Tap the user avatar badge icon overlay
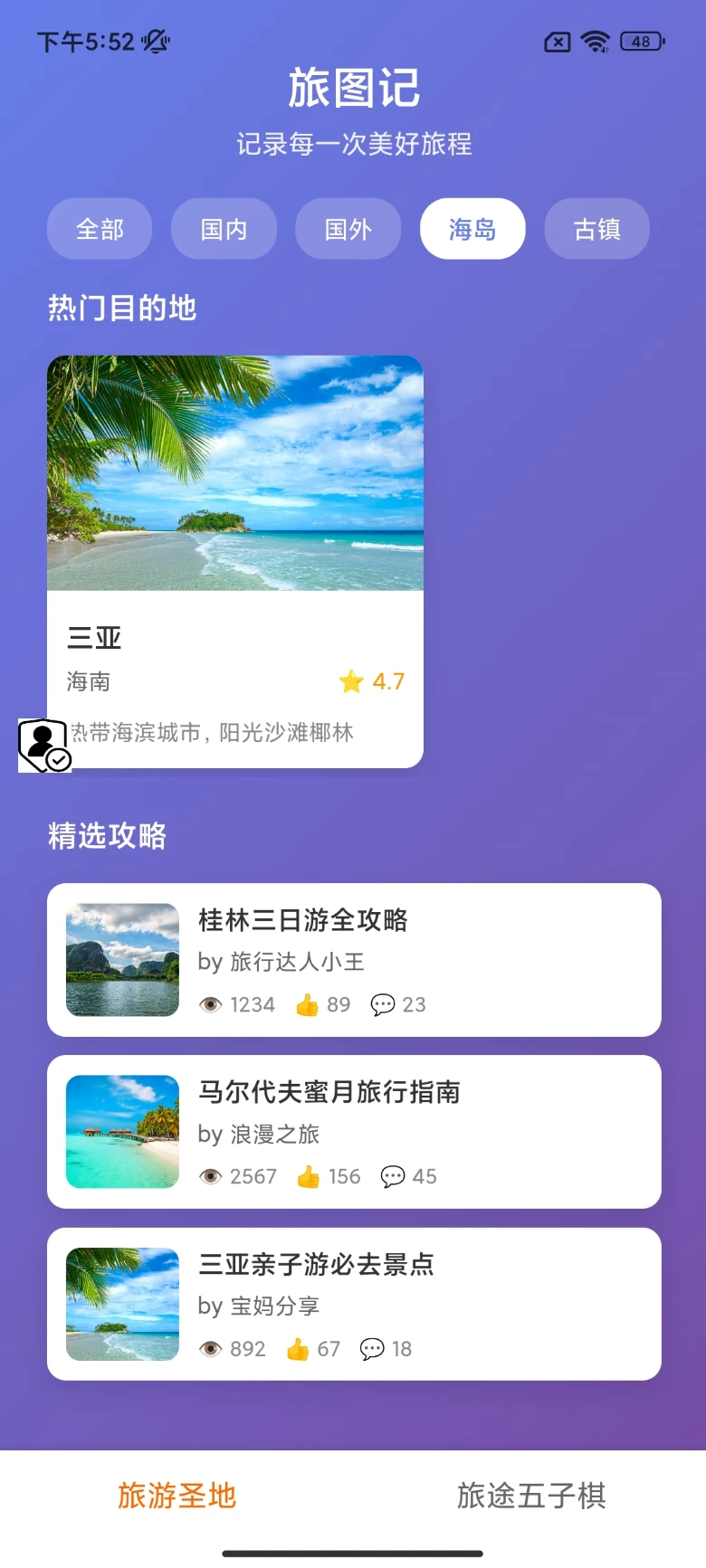The width and height of the screenshot is (706, 1568). (x=43, y=745)
